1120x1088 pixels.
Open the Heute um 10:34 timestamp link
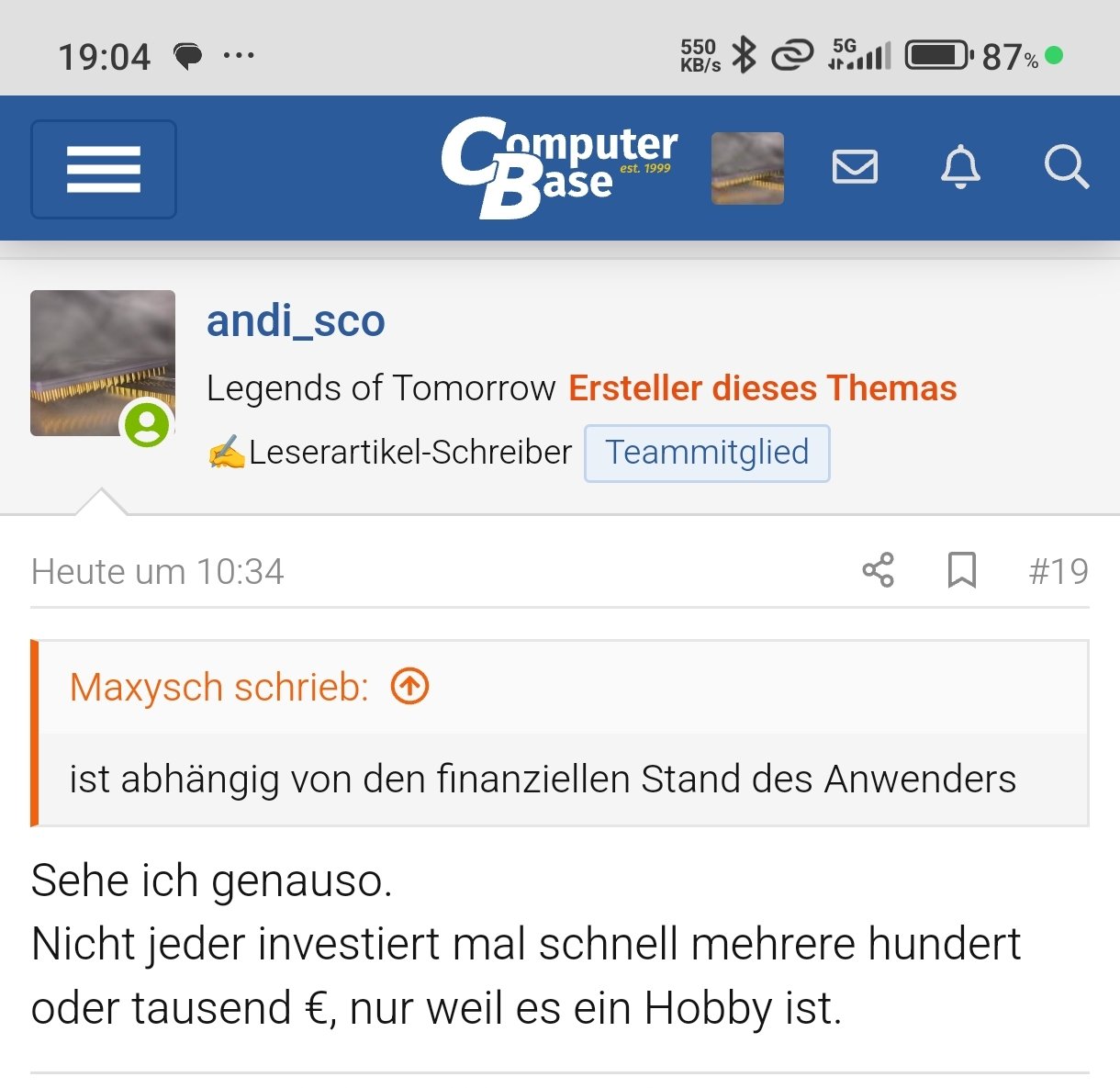[x=158, y=571]
